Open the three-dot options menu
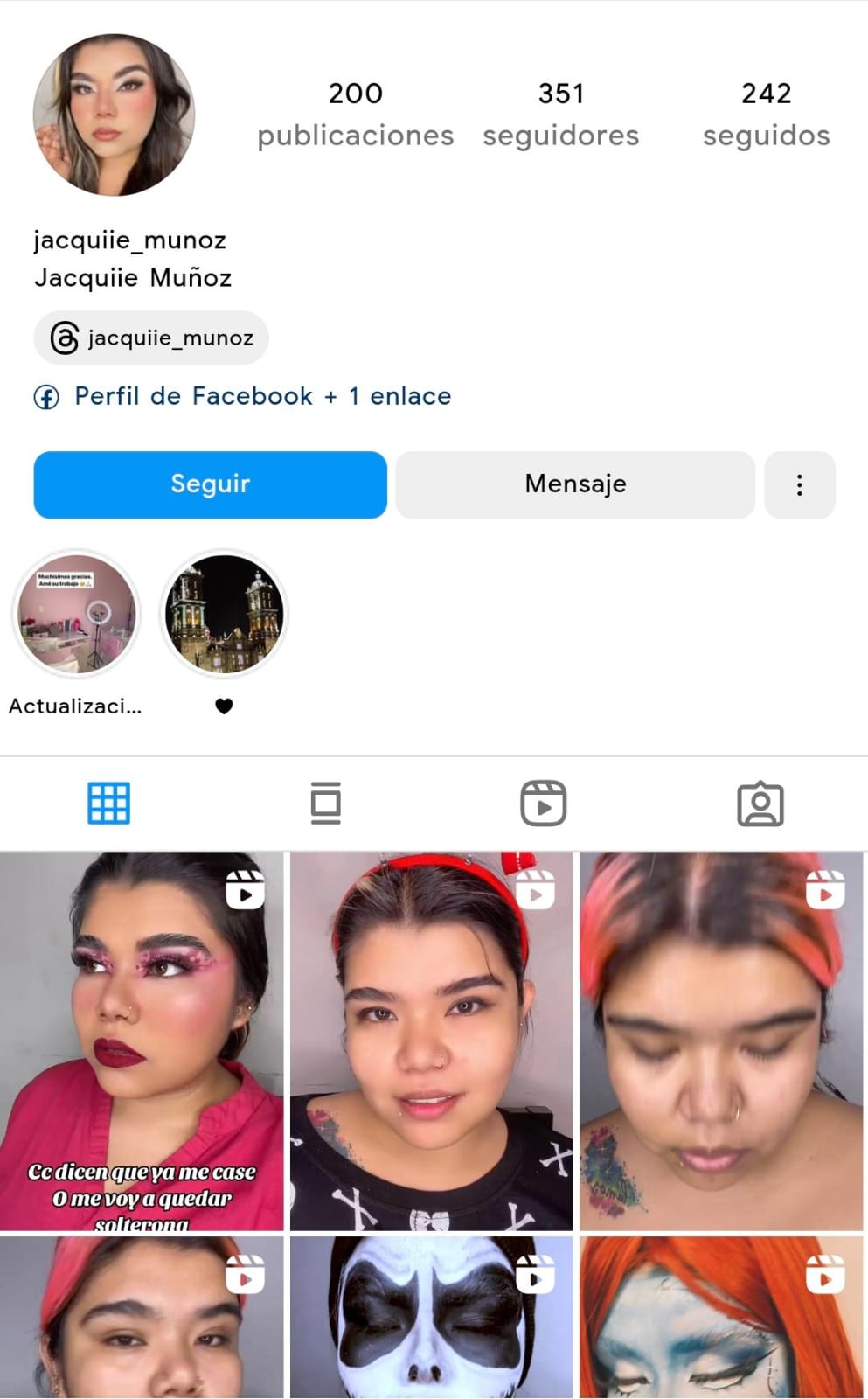Viewport: 868px width, 1399px height. tap(799, 485)
